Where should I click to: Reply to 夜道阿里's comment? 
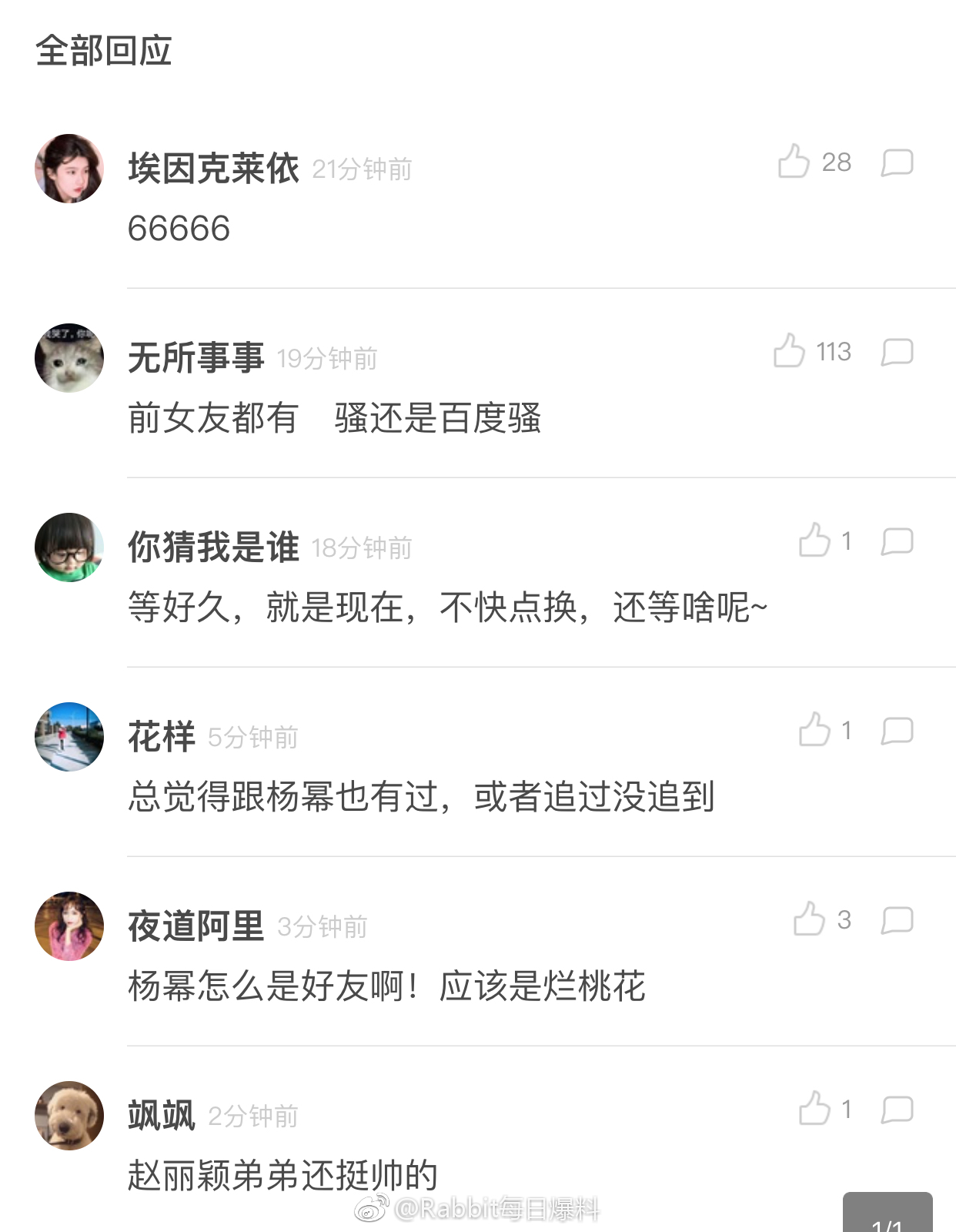coord(897,920)
